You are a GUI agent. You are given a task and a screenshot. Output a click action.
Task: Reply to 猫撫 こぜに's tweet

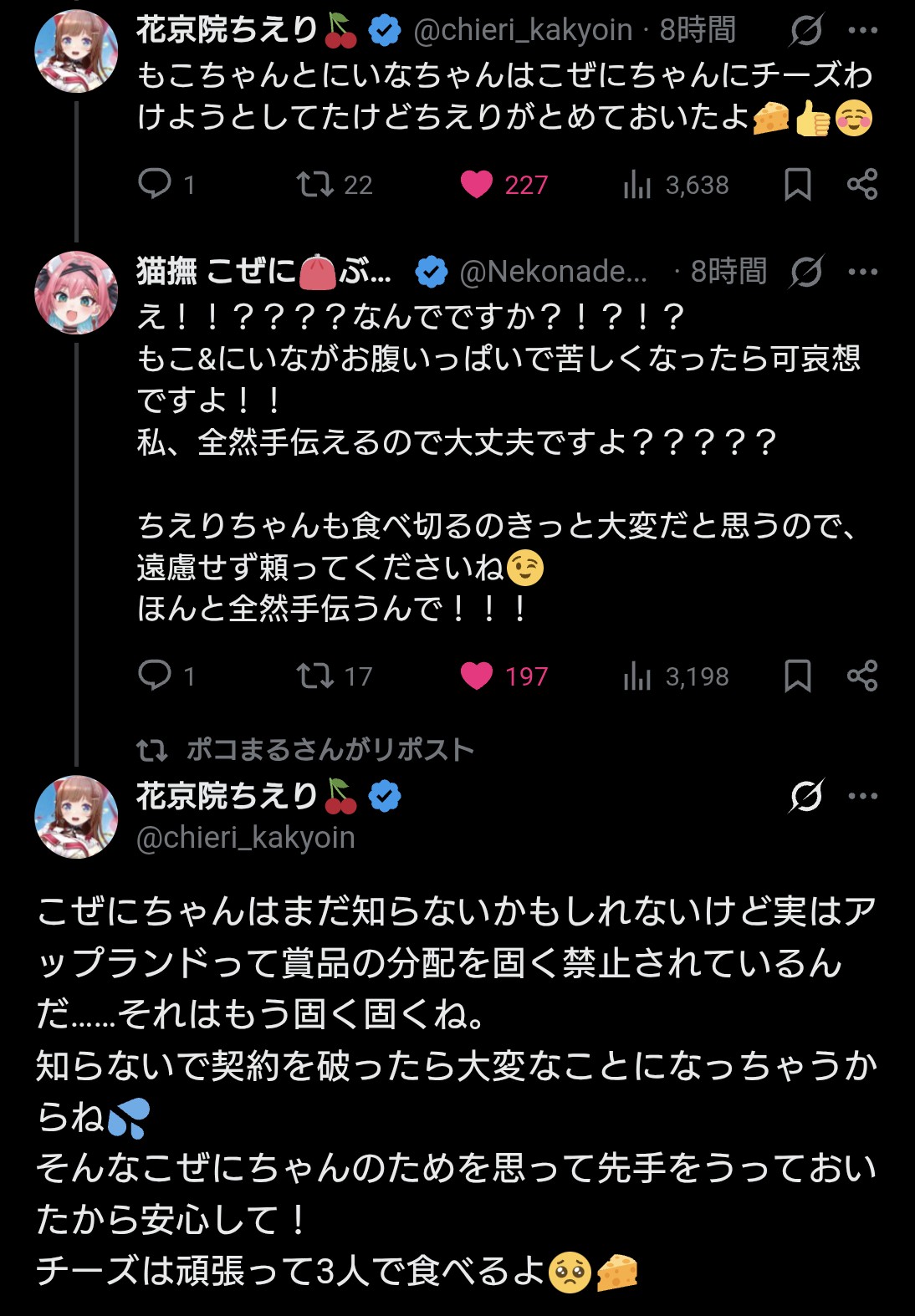155,675
